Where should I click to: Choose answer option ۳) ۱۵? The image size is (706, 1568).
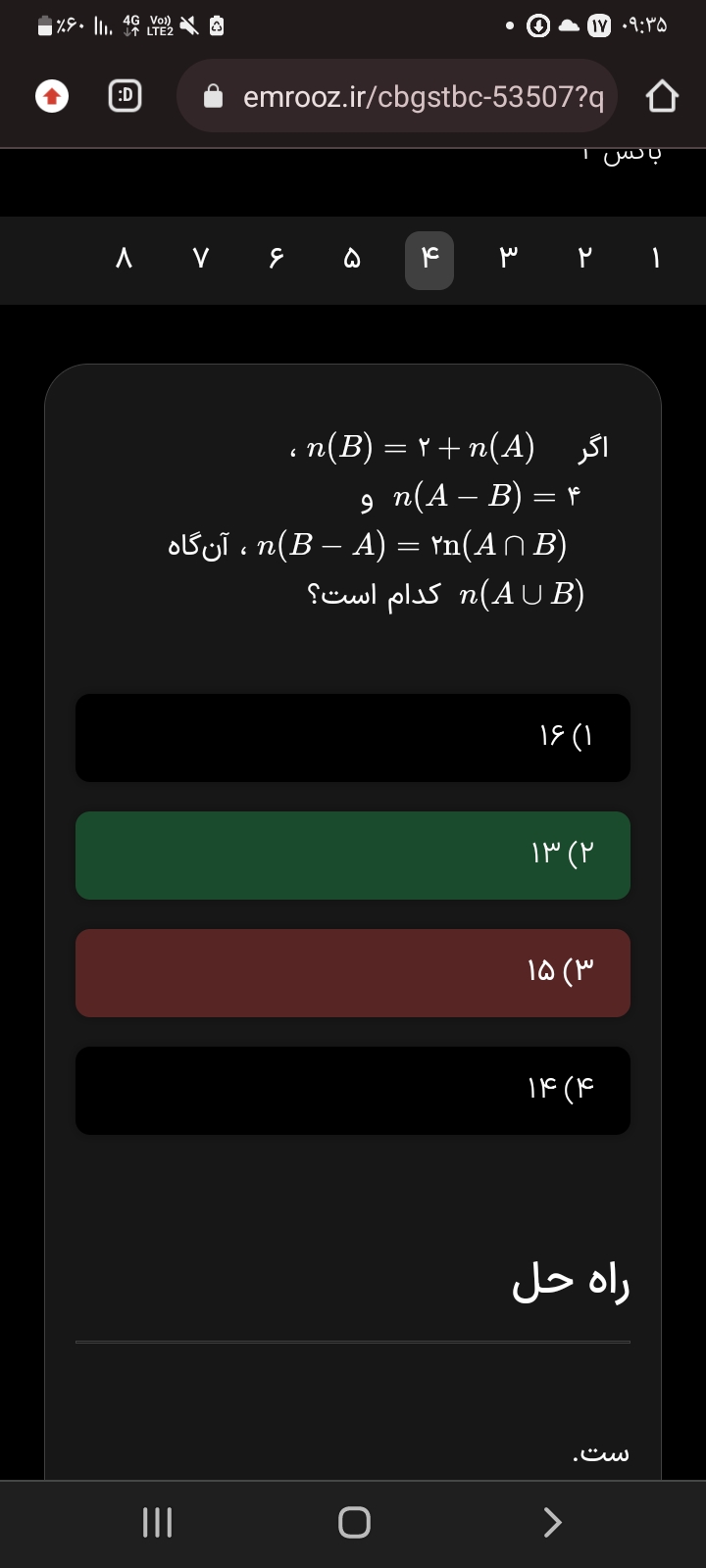tap(353, 972)
